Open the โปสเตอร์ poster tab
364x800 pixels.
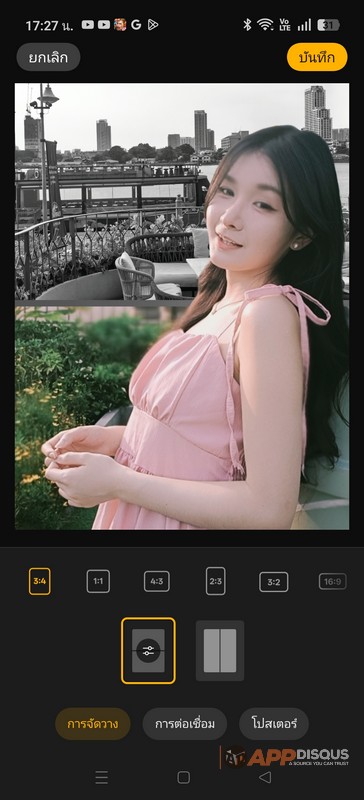(x=274, y=723)
